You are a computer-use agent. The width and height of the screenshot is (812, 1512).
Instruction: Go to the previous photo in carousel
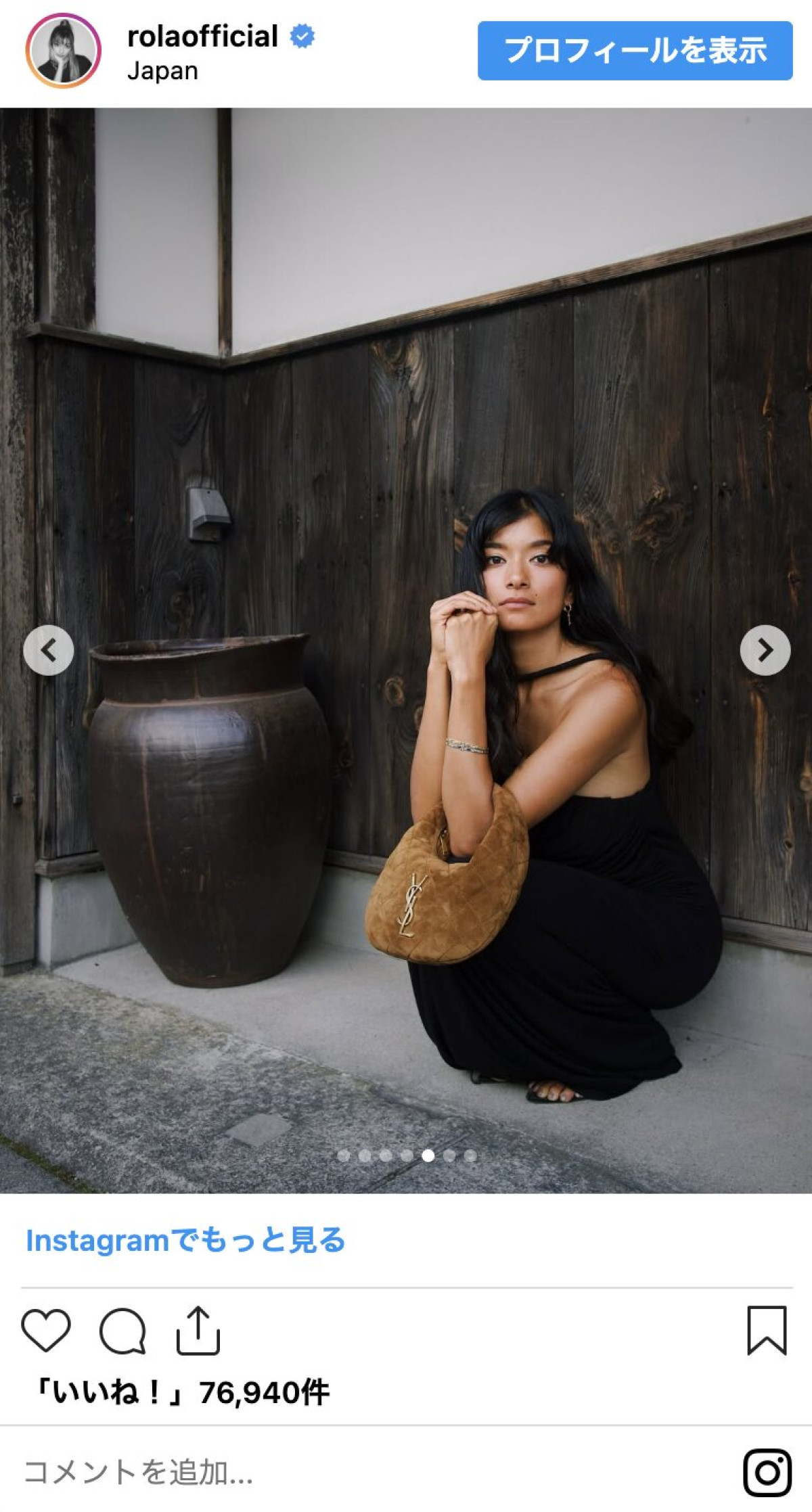[x=49, y=650]
